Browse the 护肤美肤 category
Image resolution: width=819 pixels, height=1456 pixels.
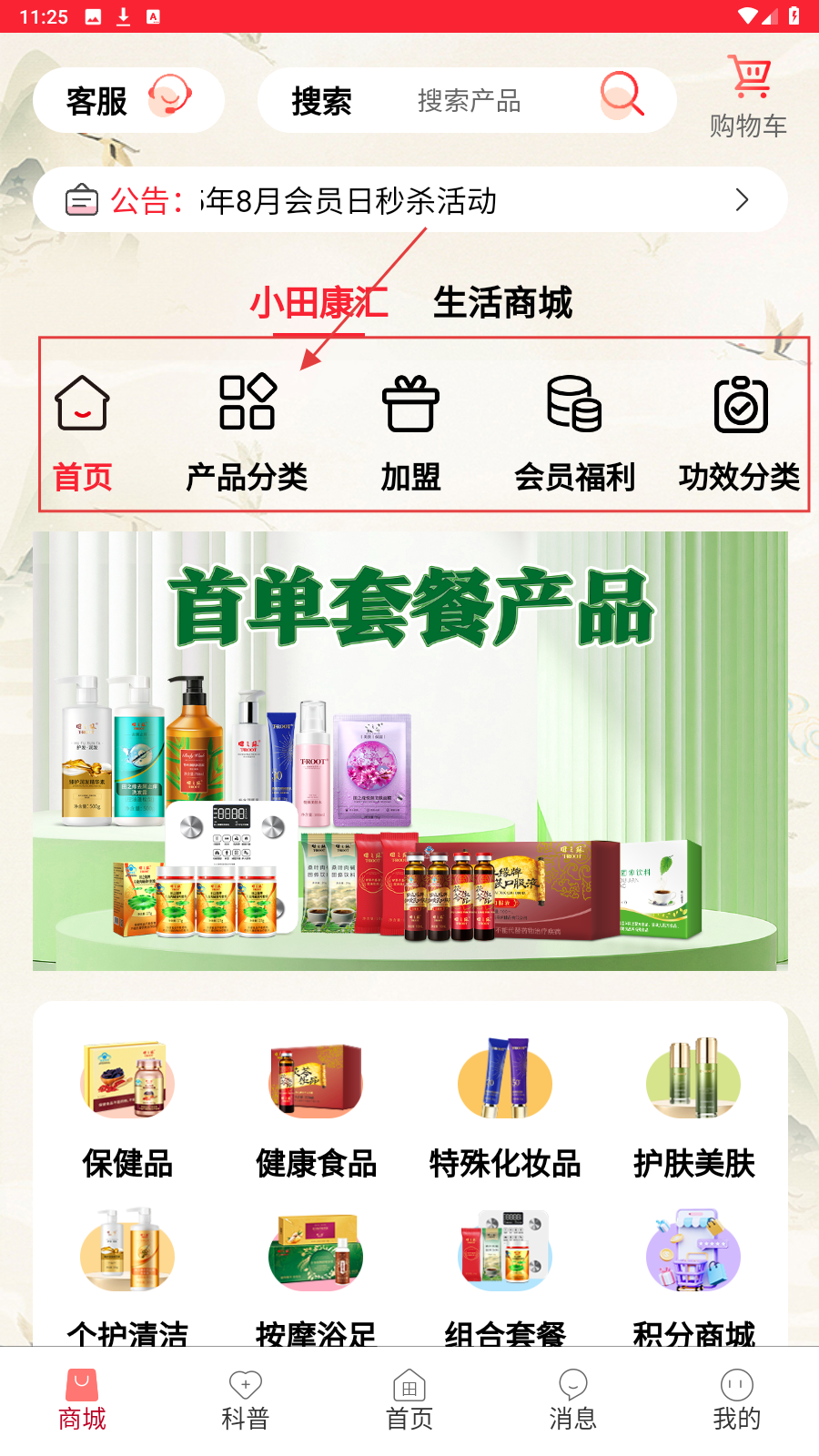693,1106
